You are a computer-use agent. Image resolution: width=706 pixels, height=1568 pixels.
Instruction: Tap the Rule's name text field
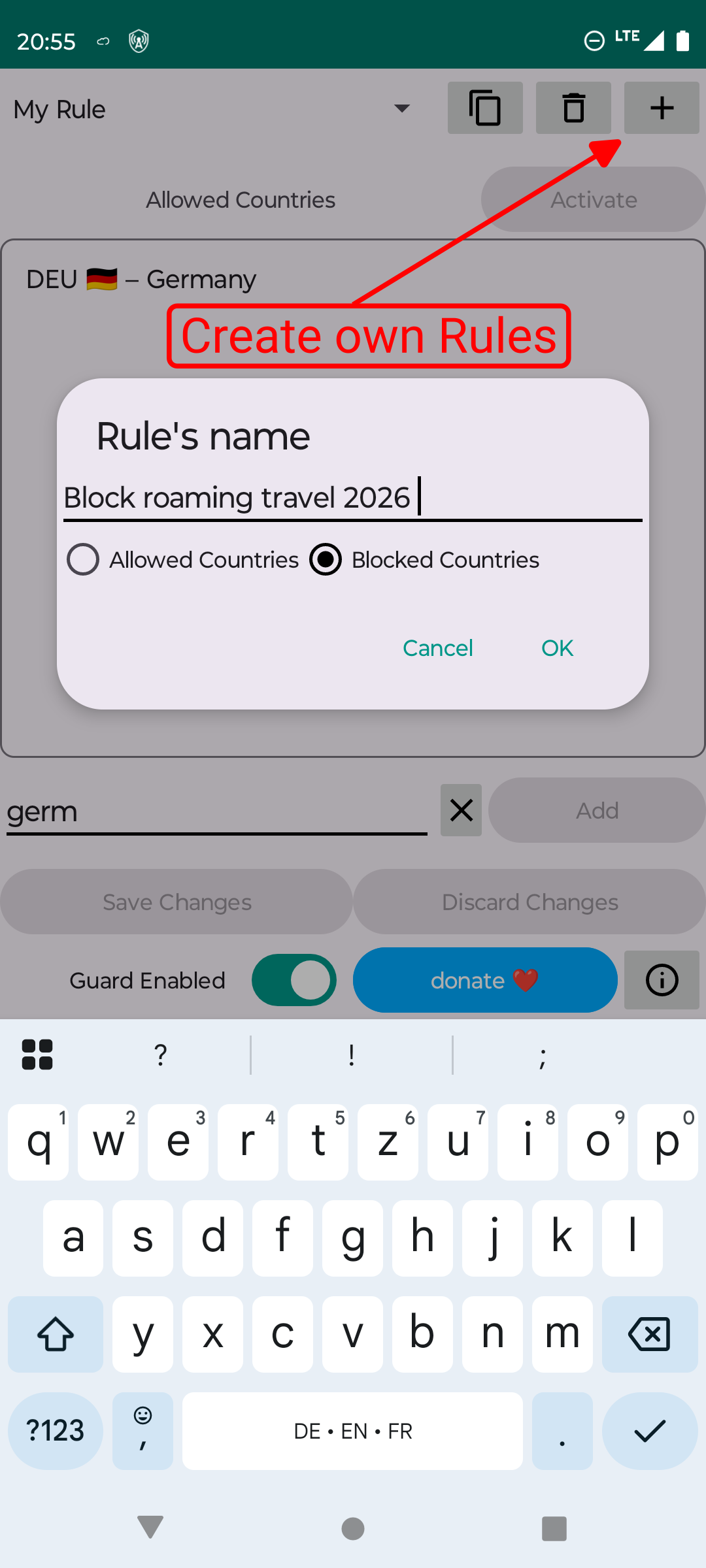point(352,498)
